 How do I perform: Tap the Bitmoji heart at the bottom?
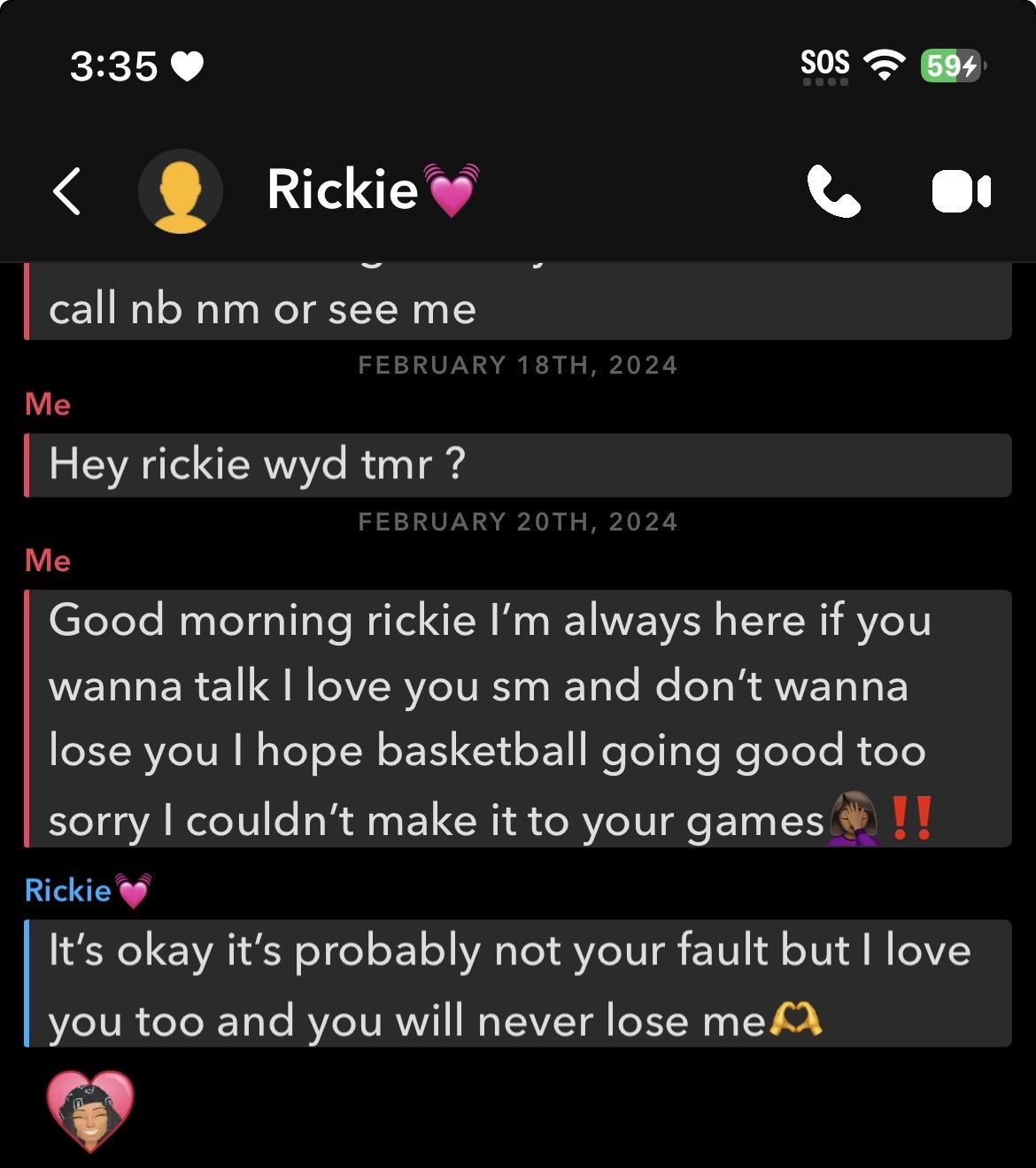[89, 1110]
